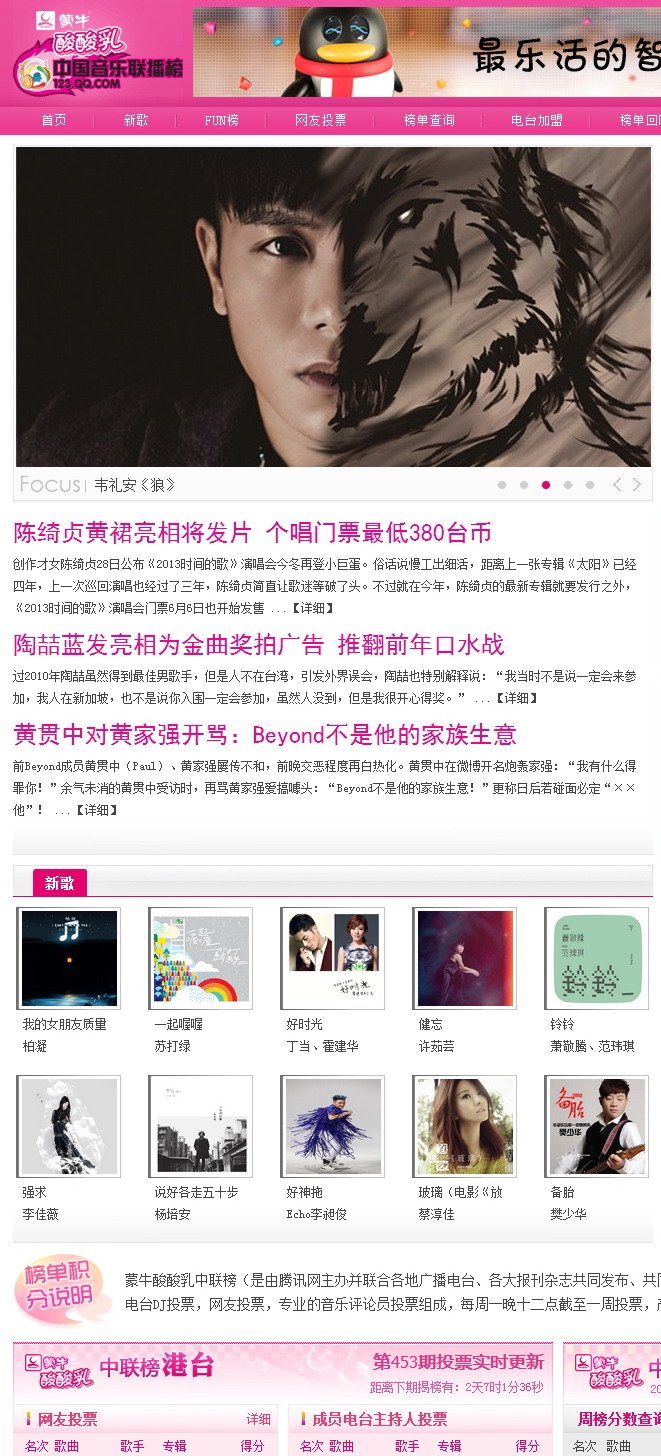661x1456 pixels.
Task: Show next focus slide with right arrow
Action: (637, 485)
